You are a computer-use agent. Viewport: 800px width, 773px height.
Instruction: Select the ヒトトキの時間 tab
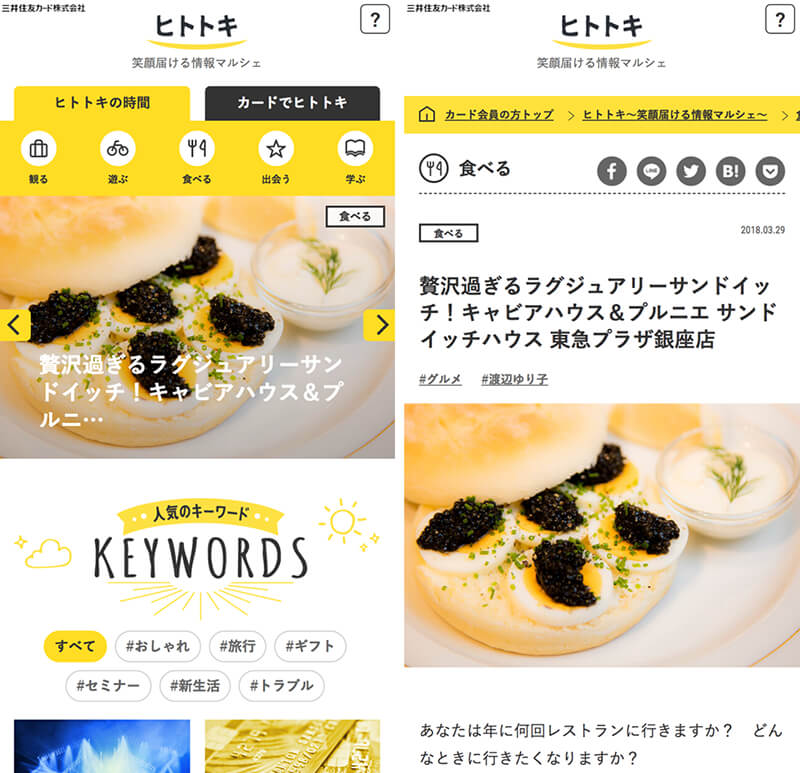[102, 103]
